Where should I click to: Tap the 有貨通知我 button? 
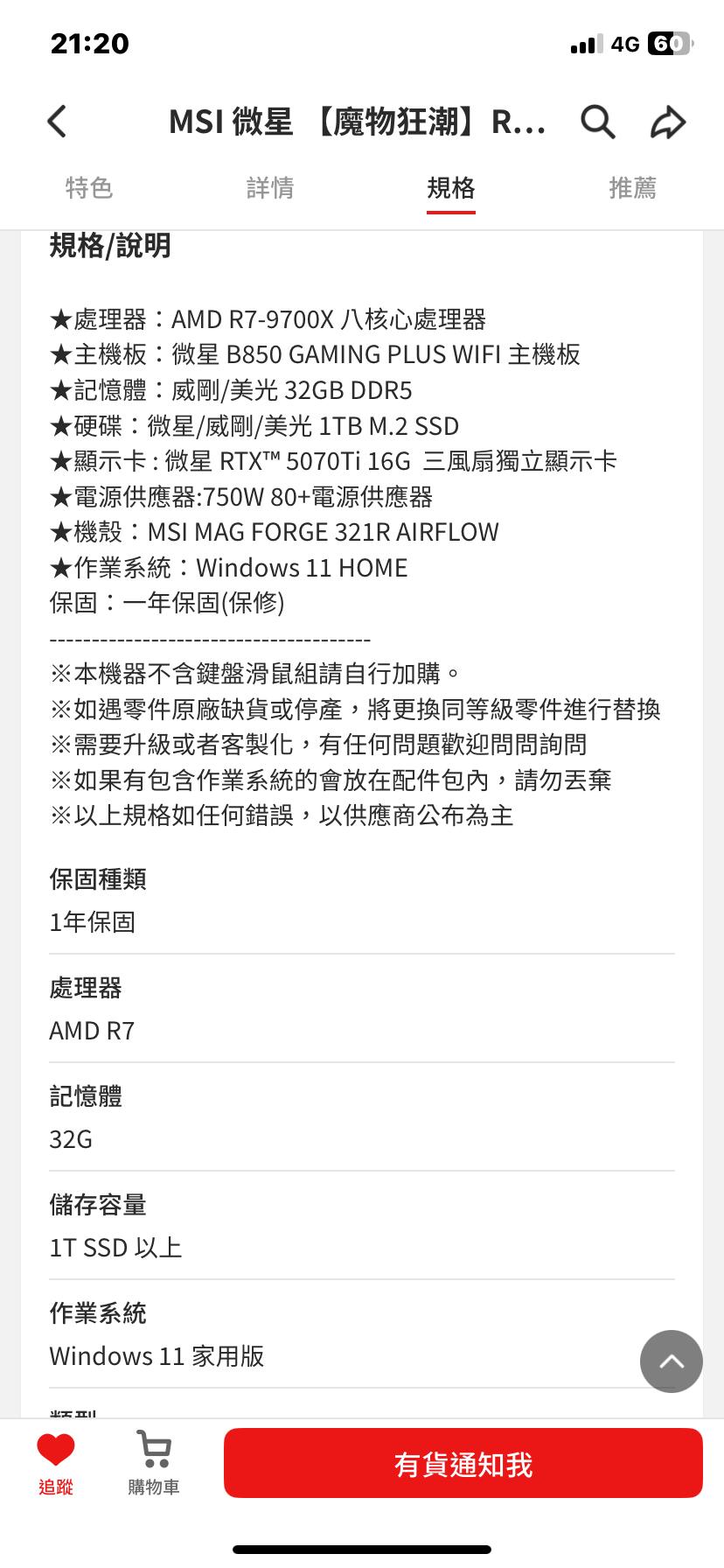pos(463,1463)
